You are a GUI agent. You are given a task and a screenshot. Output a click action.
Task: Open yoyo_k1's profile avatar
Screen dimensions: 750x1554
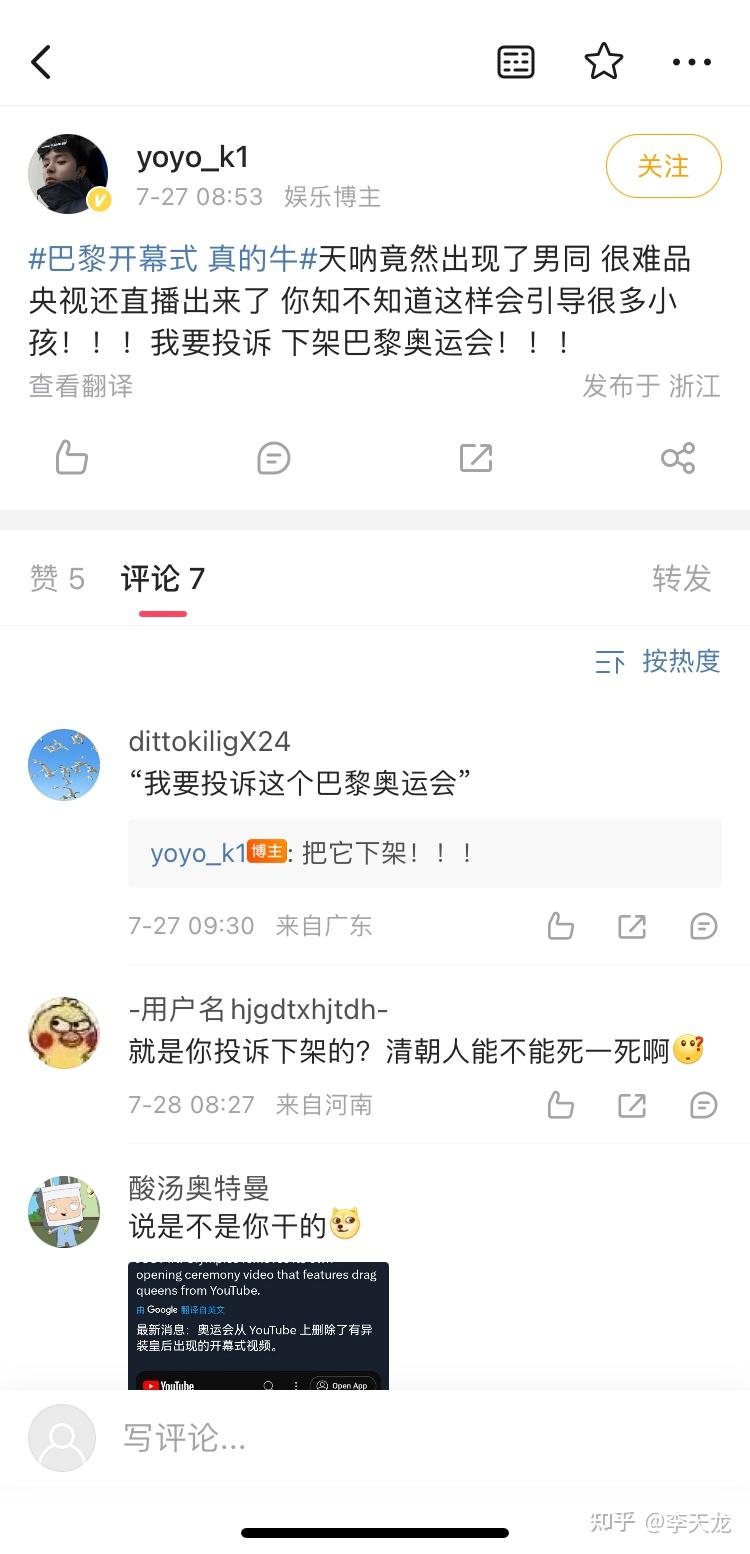68,174
